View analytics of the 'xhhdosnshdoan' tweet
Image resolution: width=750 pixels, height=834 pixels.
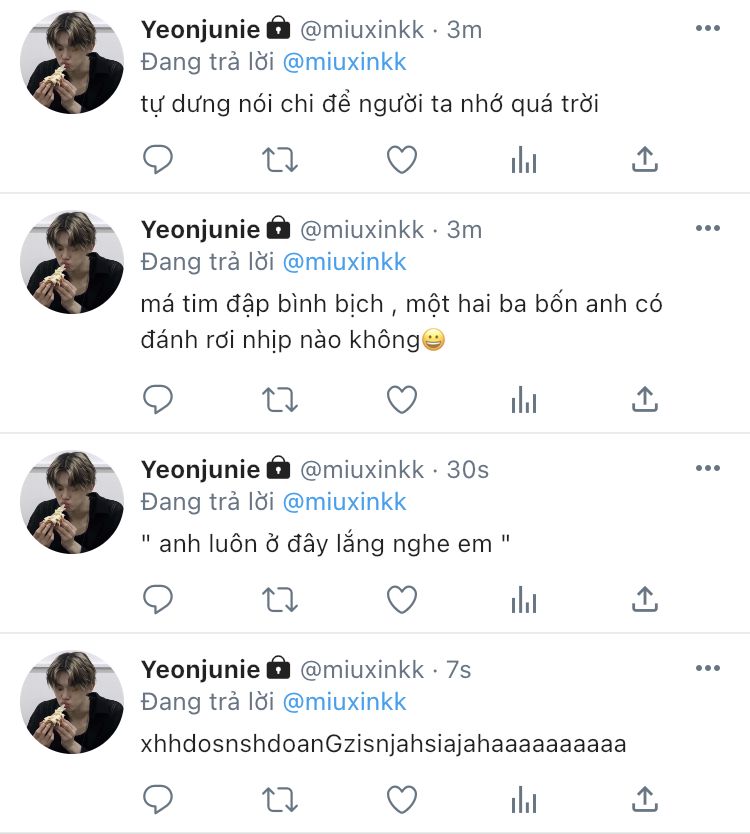coord(524,799)
